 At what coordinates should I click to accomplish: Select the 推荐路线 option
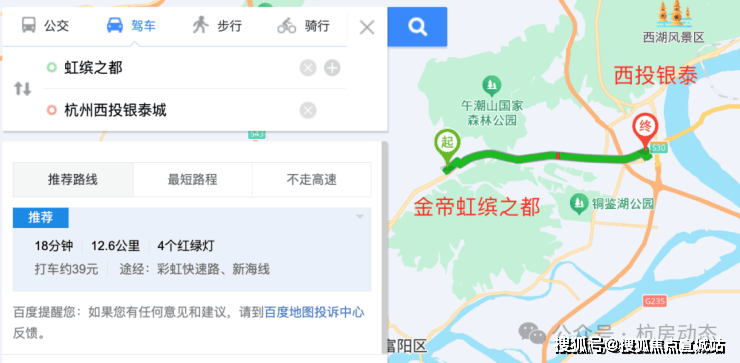point(73,179)
